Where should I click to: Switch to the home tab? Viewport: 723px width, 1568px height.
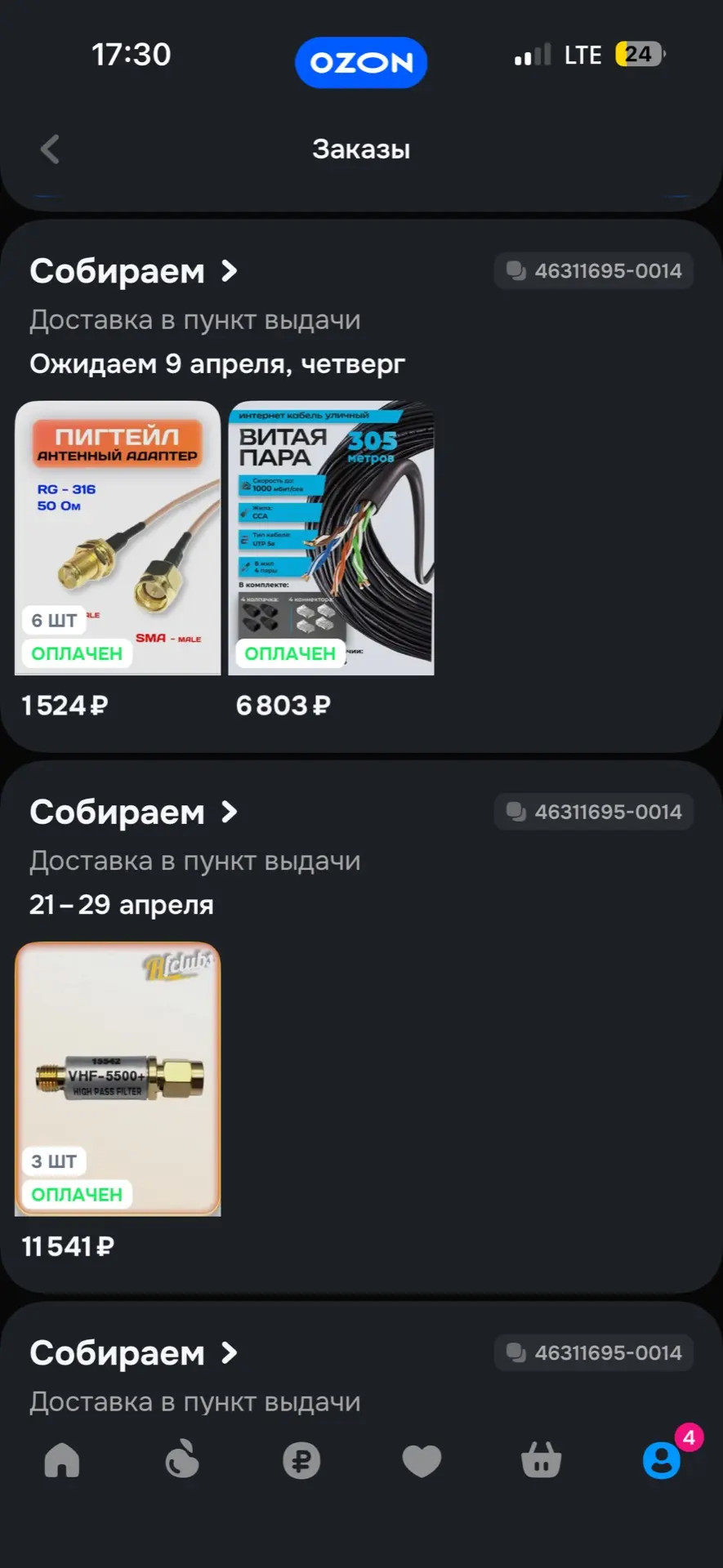(x=62, y=1460)
